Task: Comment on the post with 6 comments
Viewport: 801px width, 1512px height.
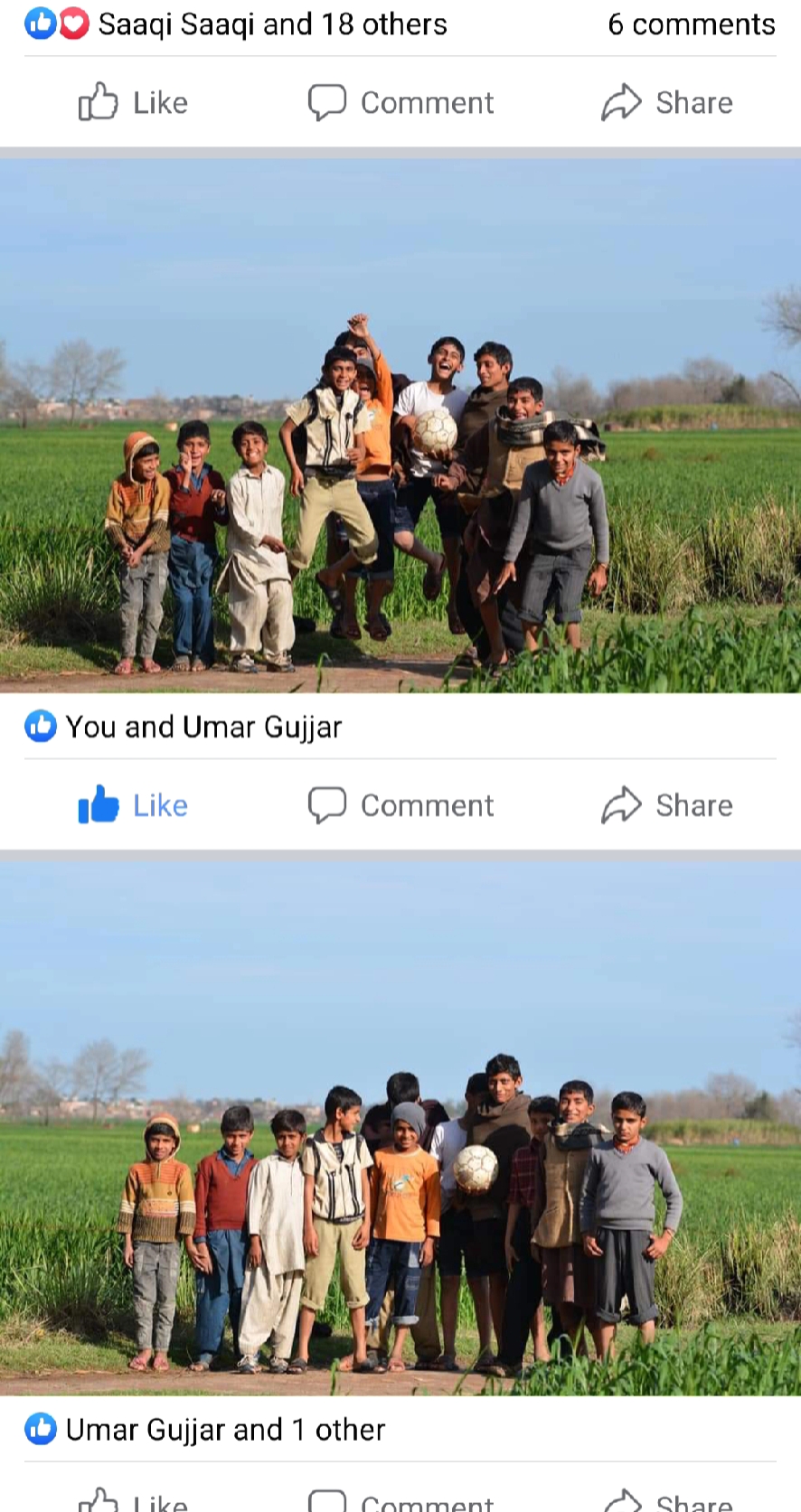Action: click(400, 103)
